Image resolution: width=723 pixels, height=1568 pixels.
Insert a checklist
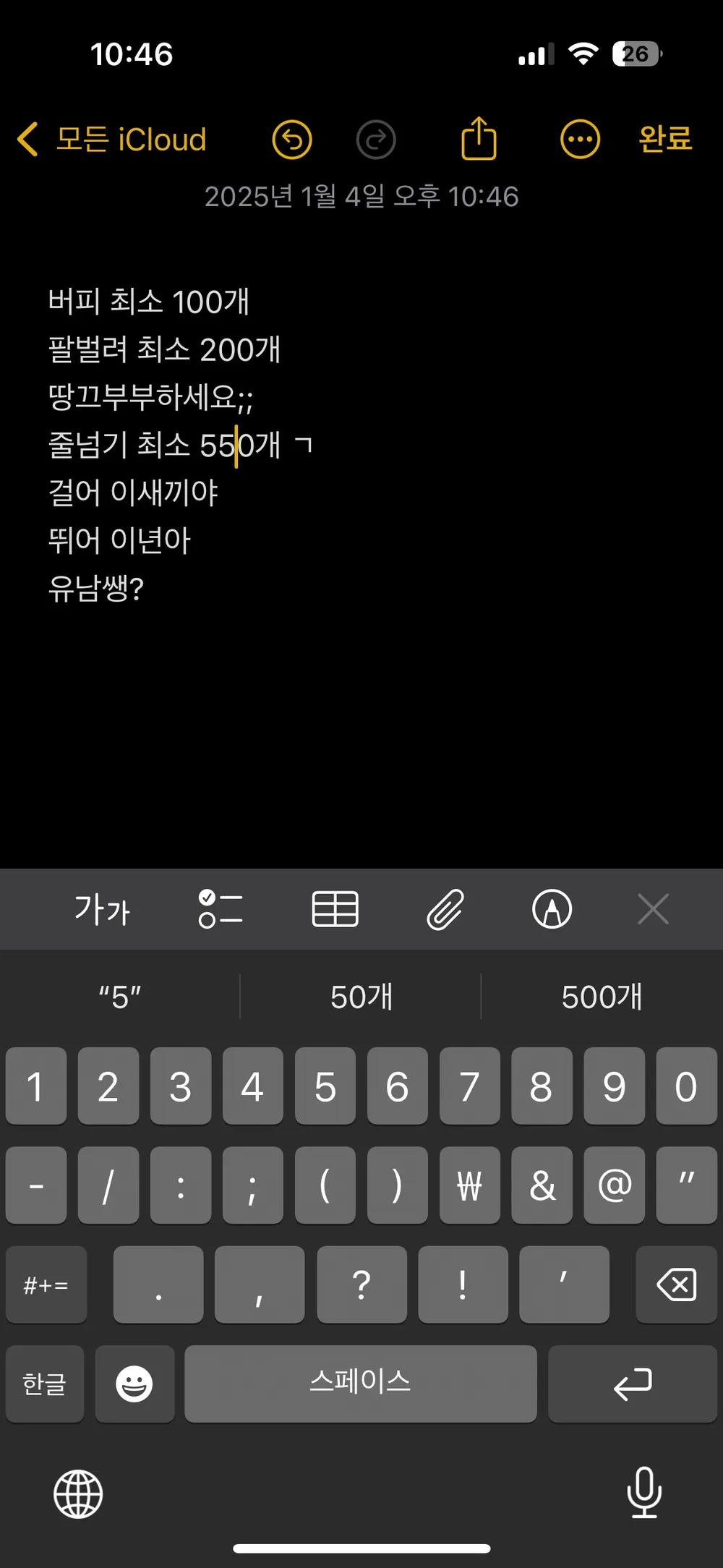coord(221,909)
